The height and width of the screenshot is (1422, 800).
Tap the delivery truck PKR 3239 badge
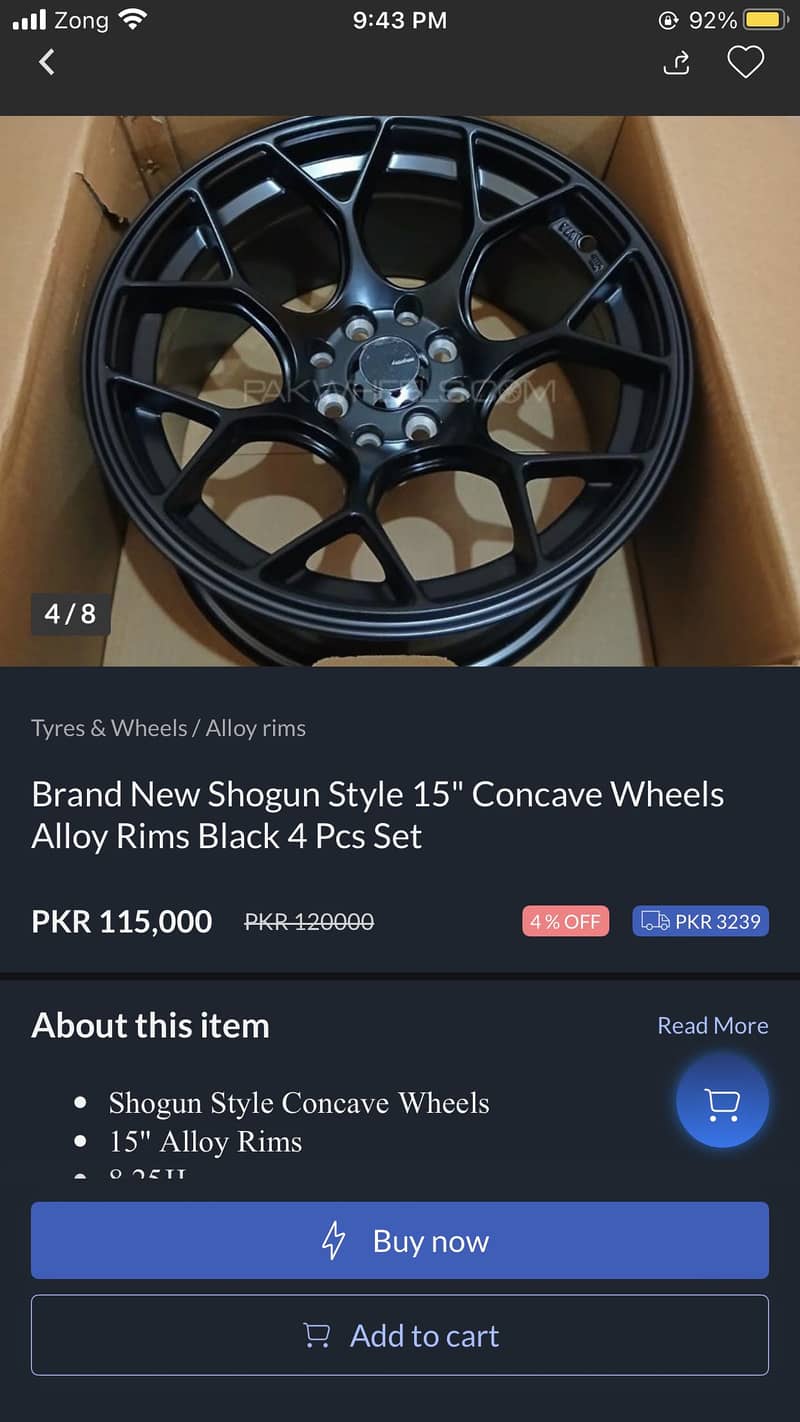click(700, 920)
